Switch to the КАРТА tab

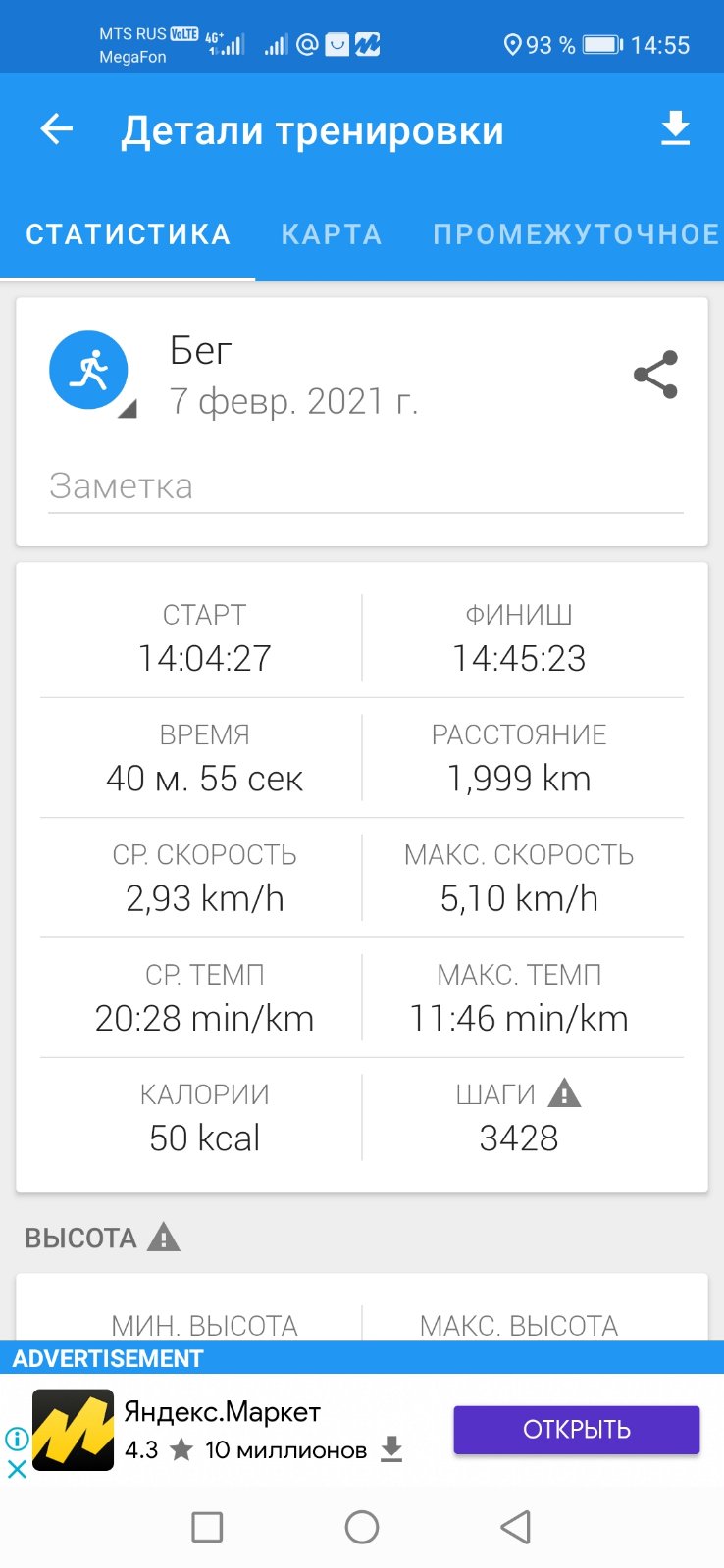click(332, 234)
